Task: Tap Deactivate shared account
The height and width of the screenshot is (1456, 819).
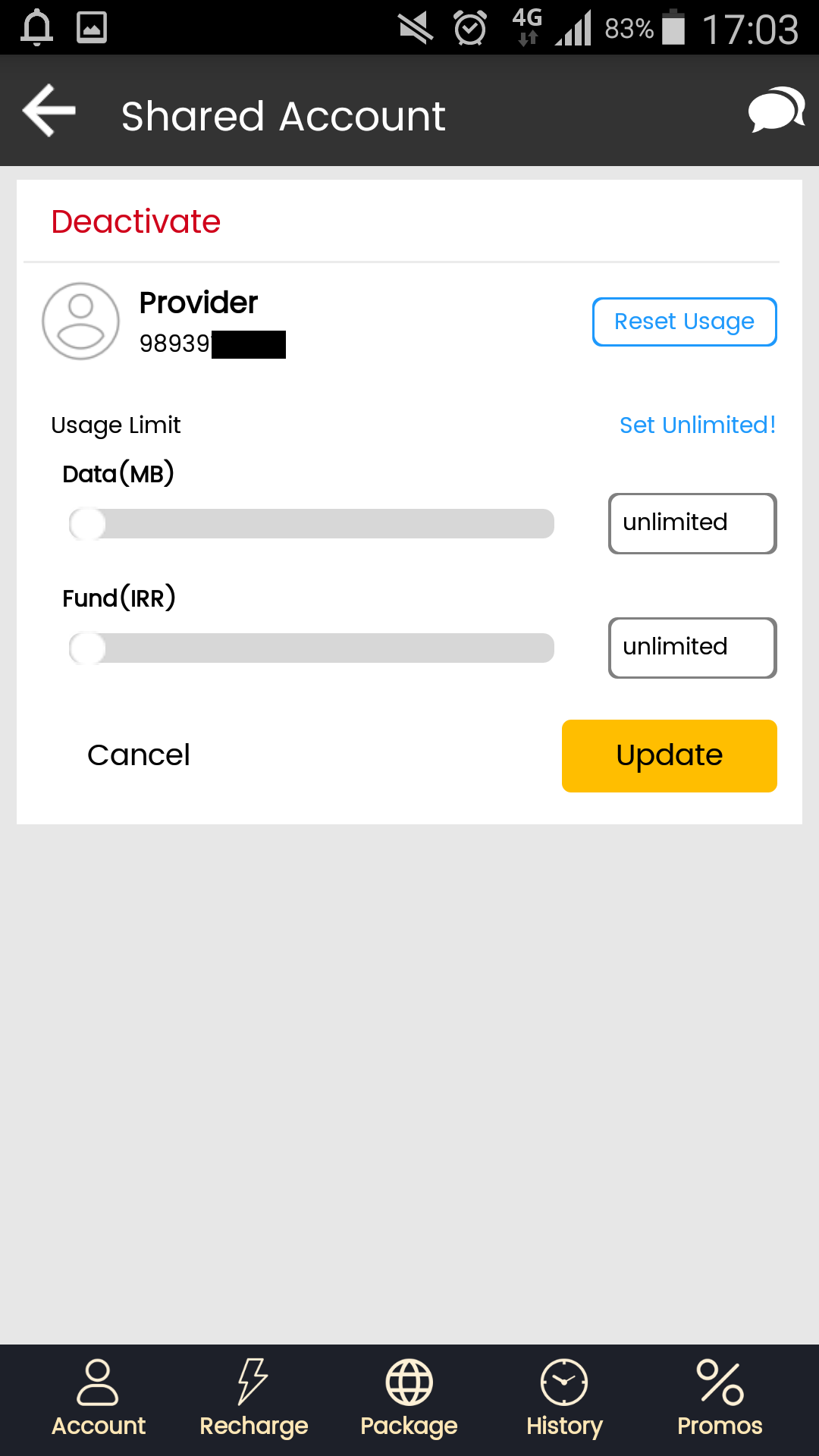Action: tap(136, 222)
